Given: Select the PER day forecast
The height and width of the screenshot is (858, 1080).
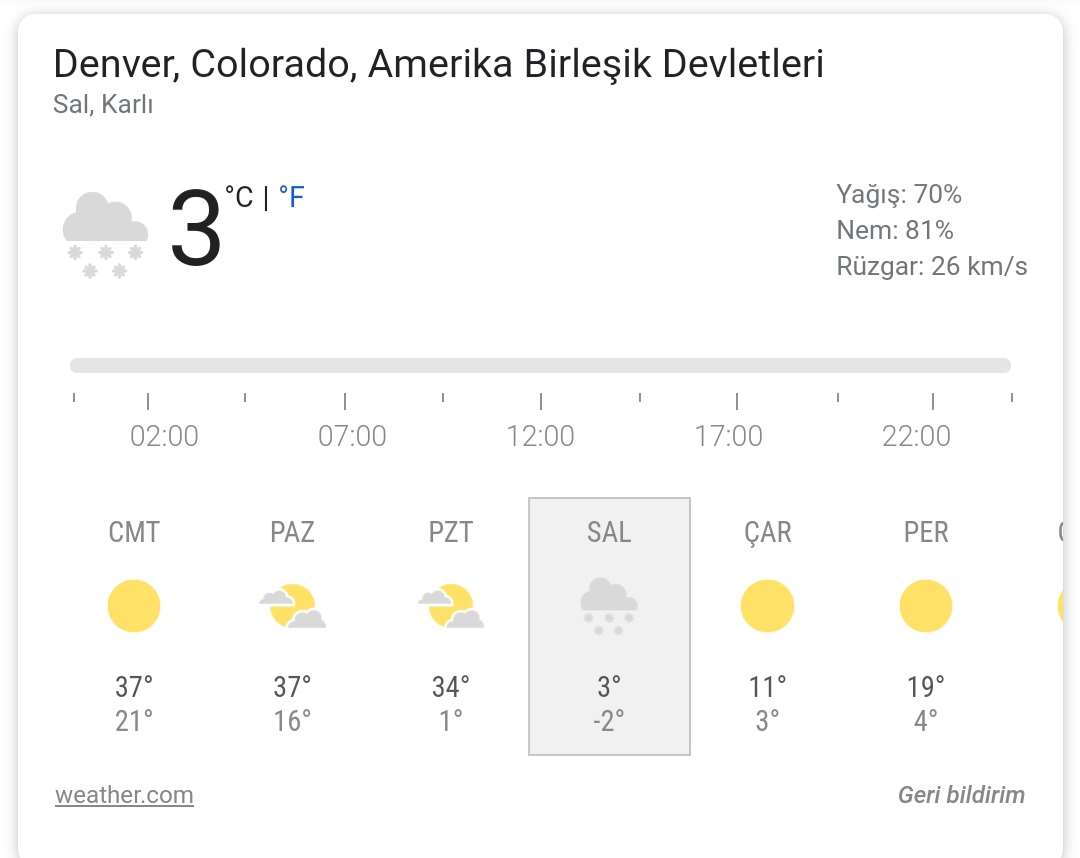Looking at the screenshot, I should (925, 625).
